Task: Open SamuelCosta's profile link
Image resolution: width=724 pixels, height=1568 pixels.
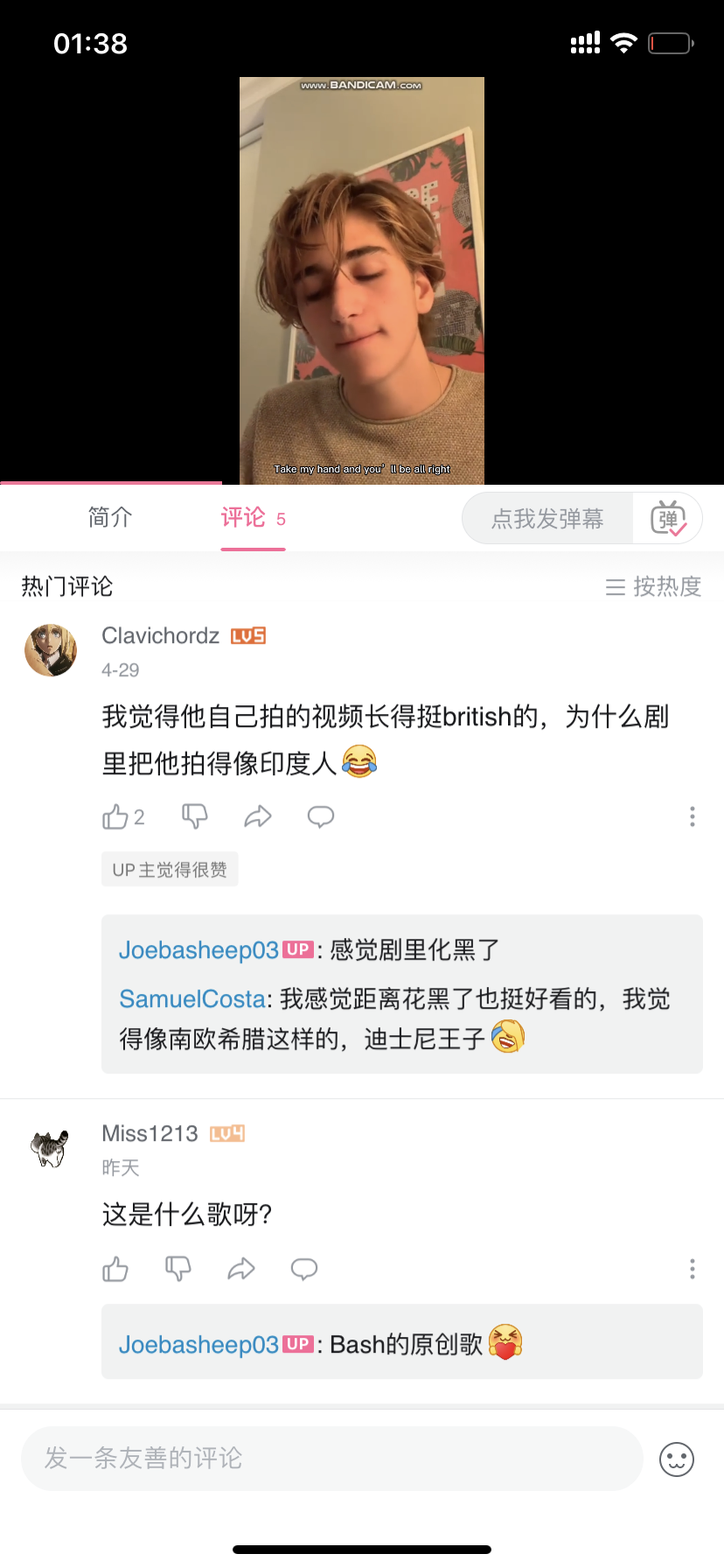Action: 192,999
